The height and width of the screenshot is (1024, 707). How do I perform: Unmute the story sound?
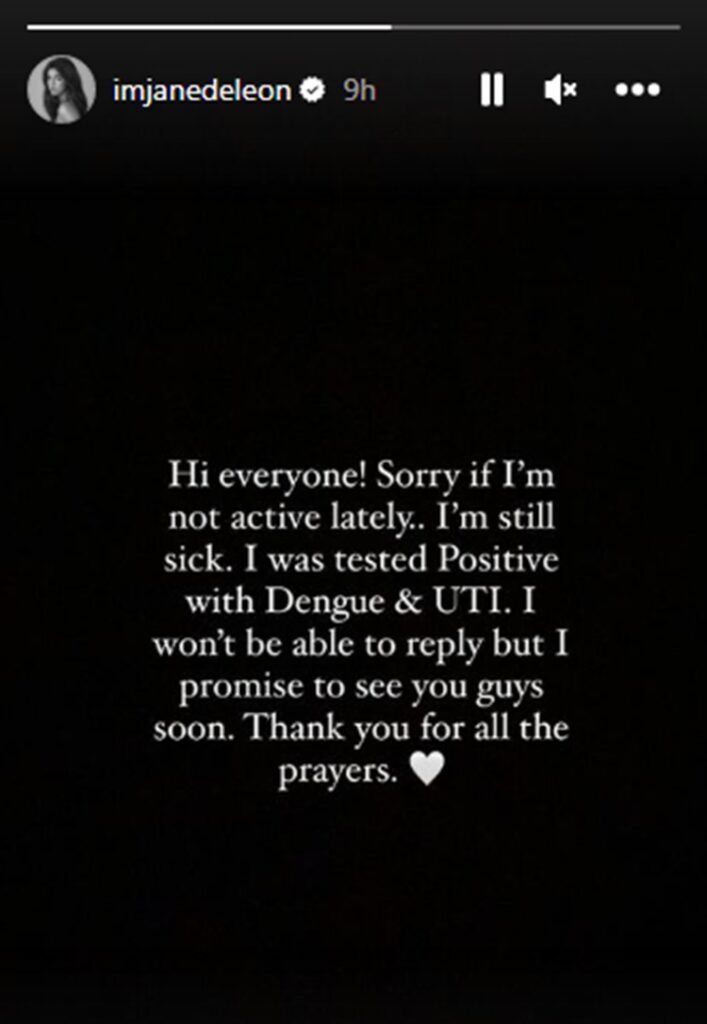pos(560,91)
